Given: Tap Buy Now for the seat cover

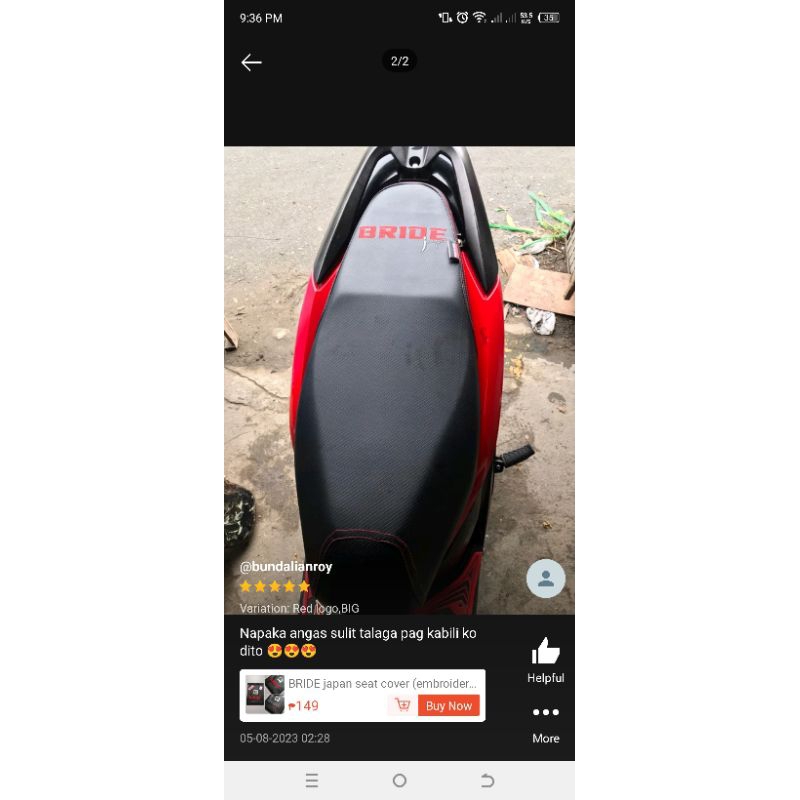Looking at the screenshot, I should click(449, 705).
